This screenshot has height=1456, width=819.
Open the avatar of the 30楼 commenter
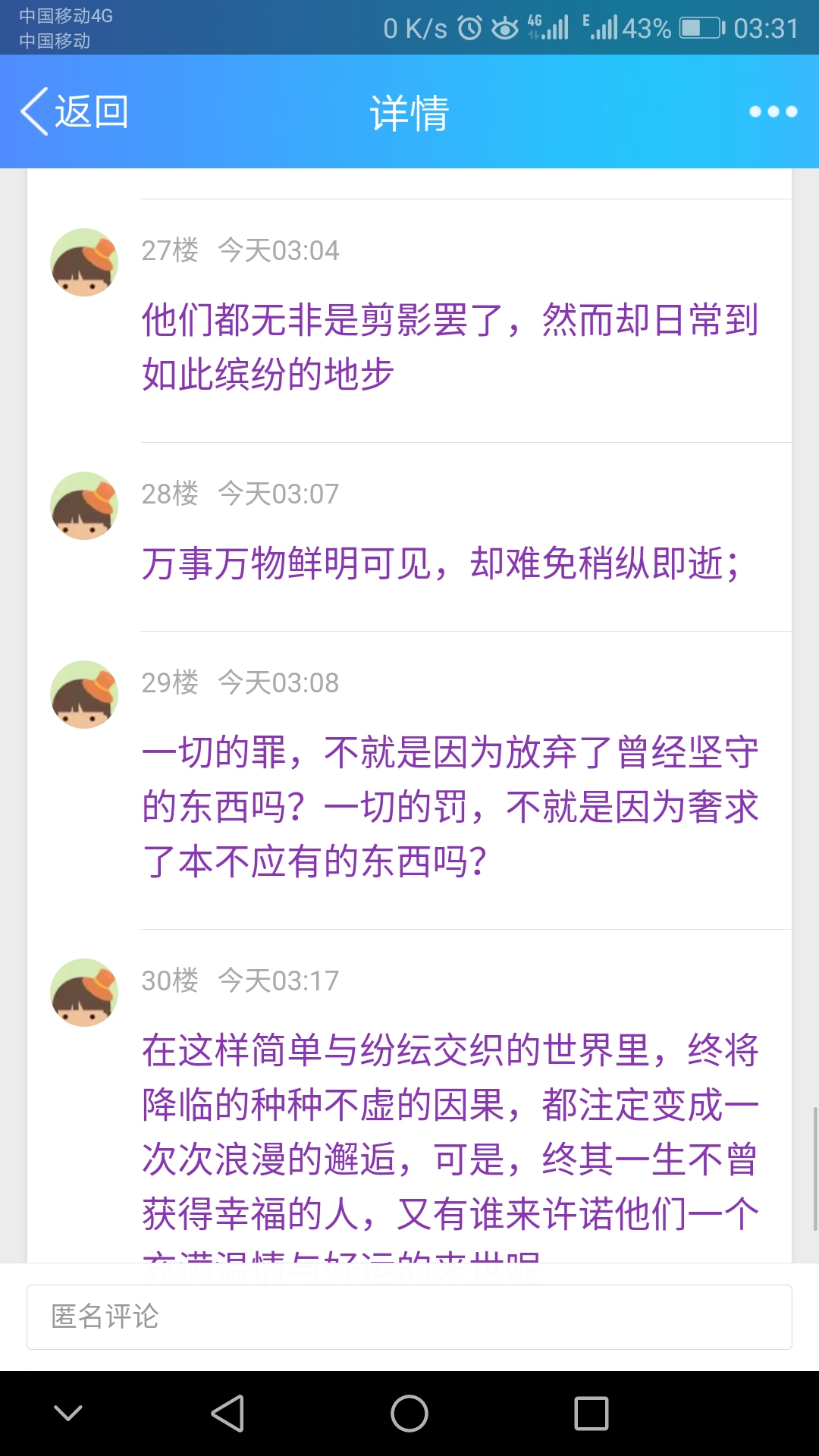point(84,993)
